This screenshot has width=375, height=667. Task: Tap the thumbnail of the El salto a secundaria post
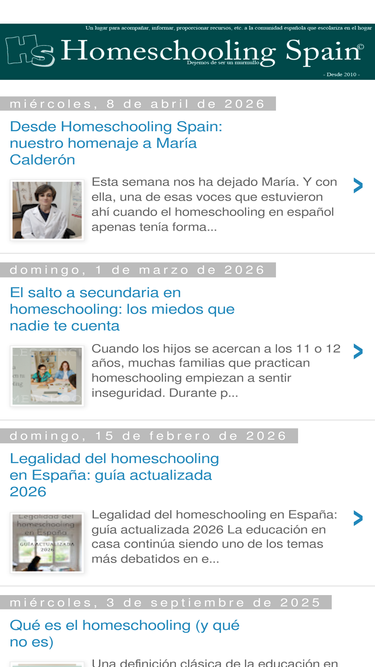(x=47, y=376)
